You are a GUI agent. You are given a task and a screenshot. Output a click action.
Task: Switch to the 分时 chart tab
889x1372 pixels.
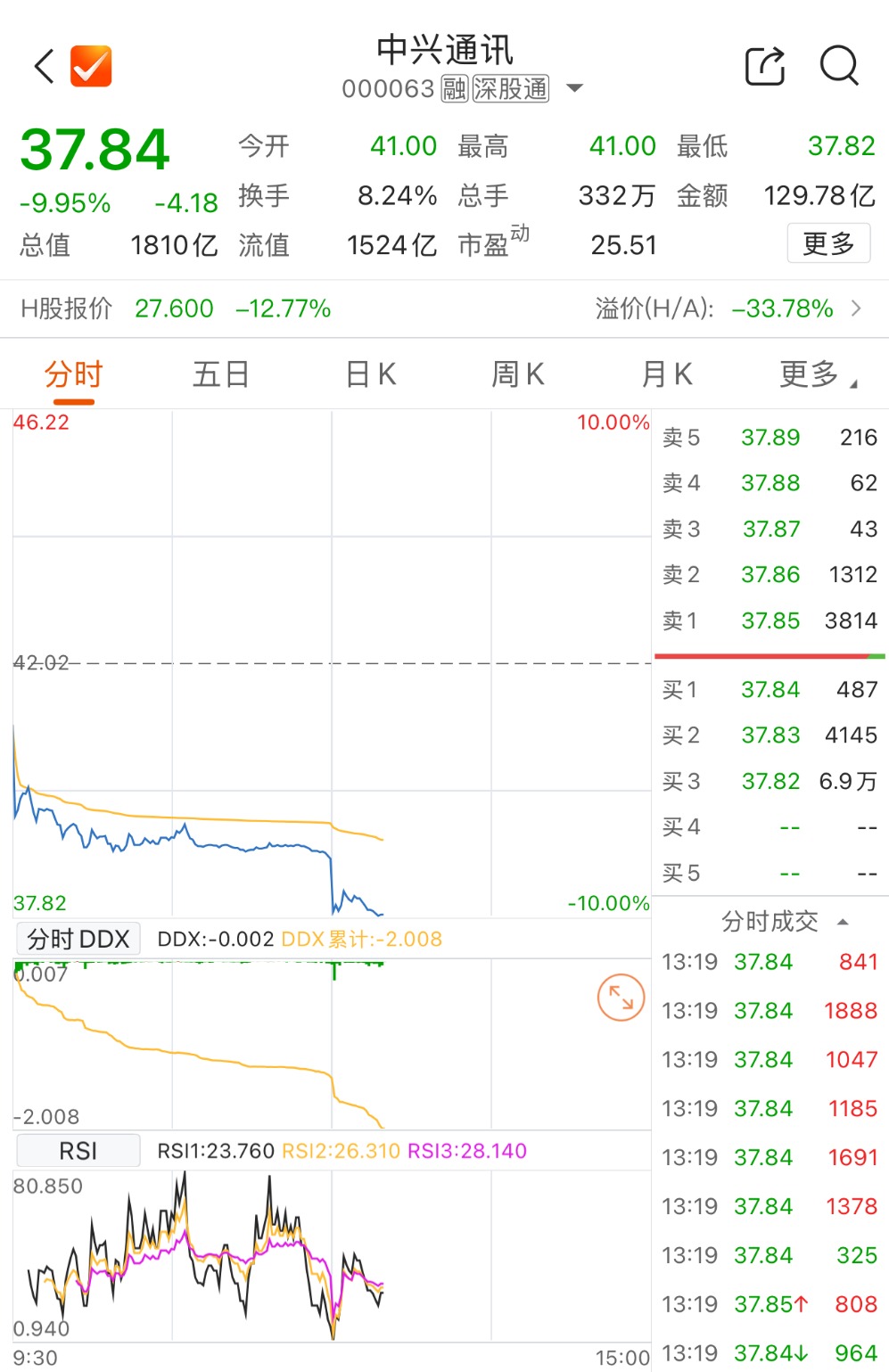74,374
